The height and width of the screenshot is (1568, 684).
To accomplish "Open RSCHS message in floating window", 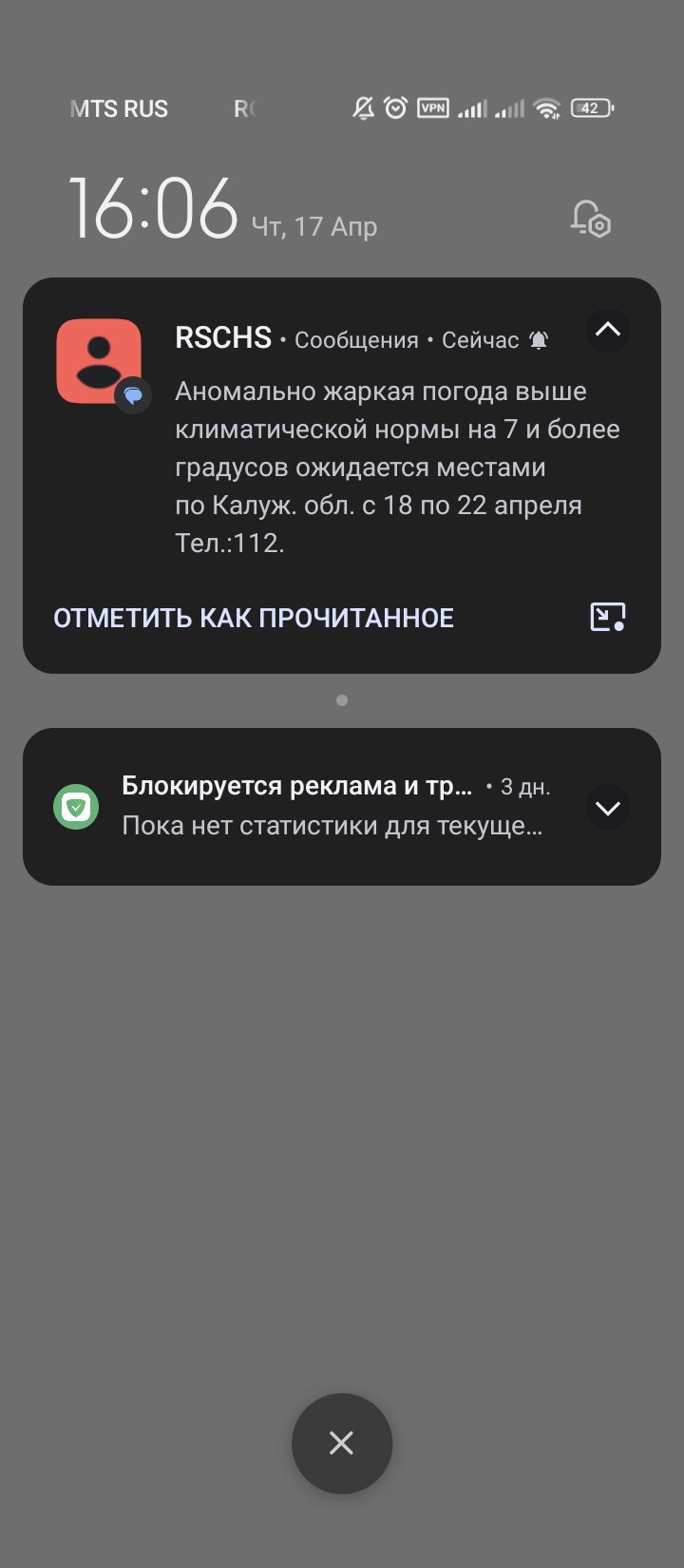I will point(608,617).
